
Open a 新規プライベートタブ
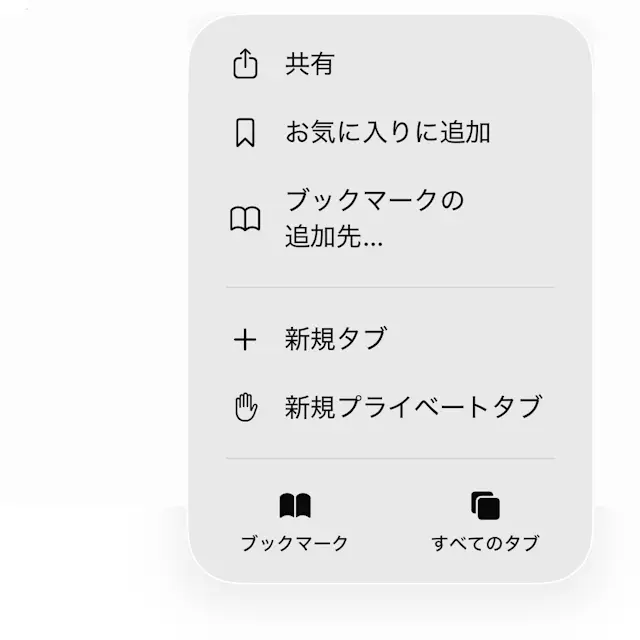(x=412, y=407)
